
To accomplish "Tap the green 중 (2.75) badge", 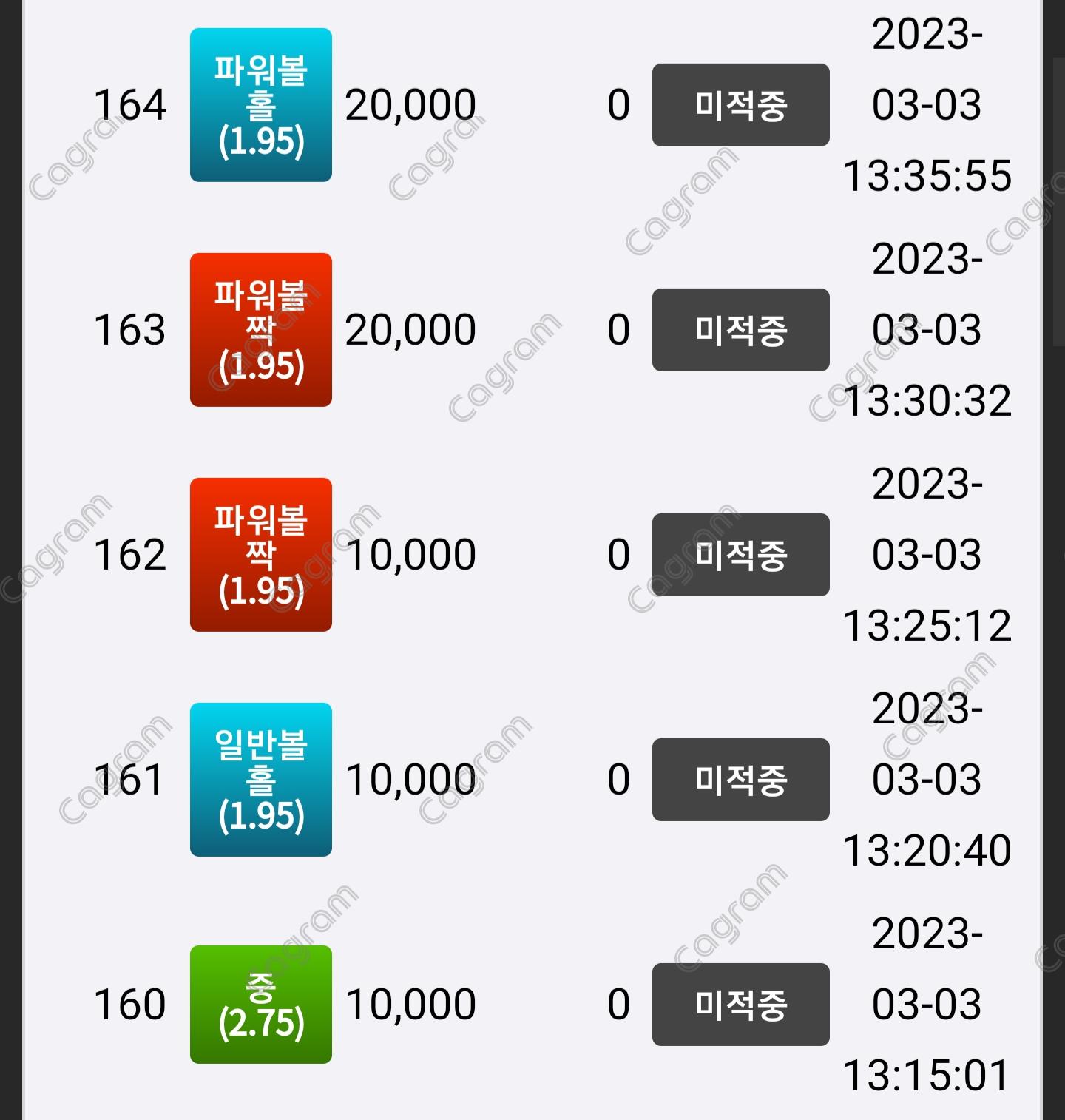I will click(260, 1005).
